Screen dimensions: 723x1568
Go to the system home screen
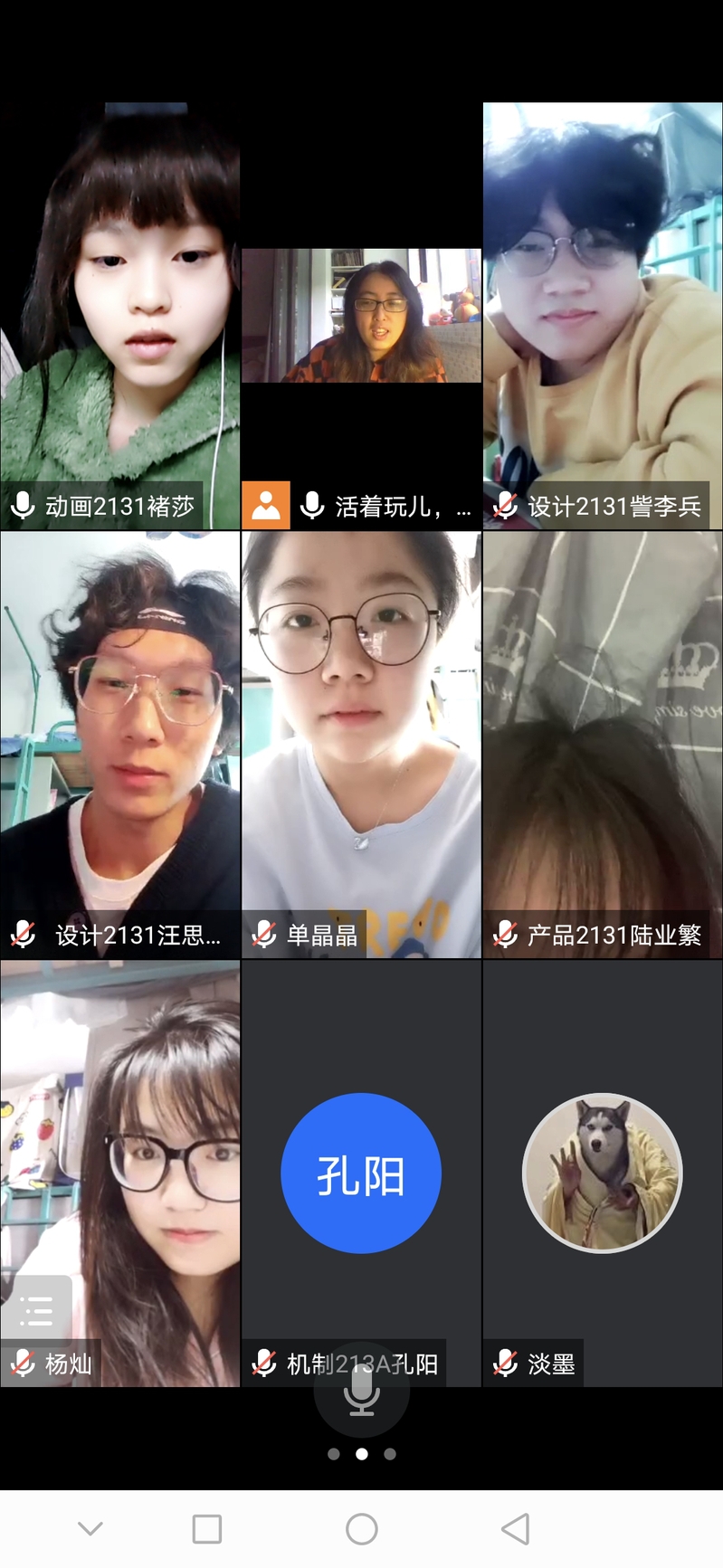click(x=361, y=1529)
